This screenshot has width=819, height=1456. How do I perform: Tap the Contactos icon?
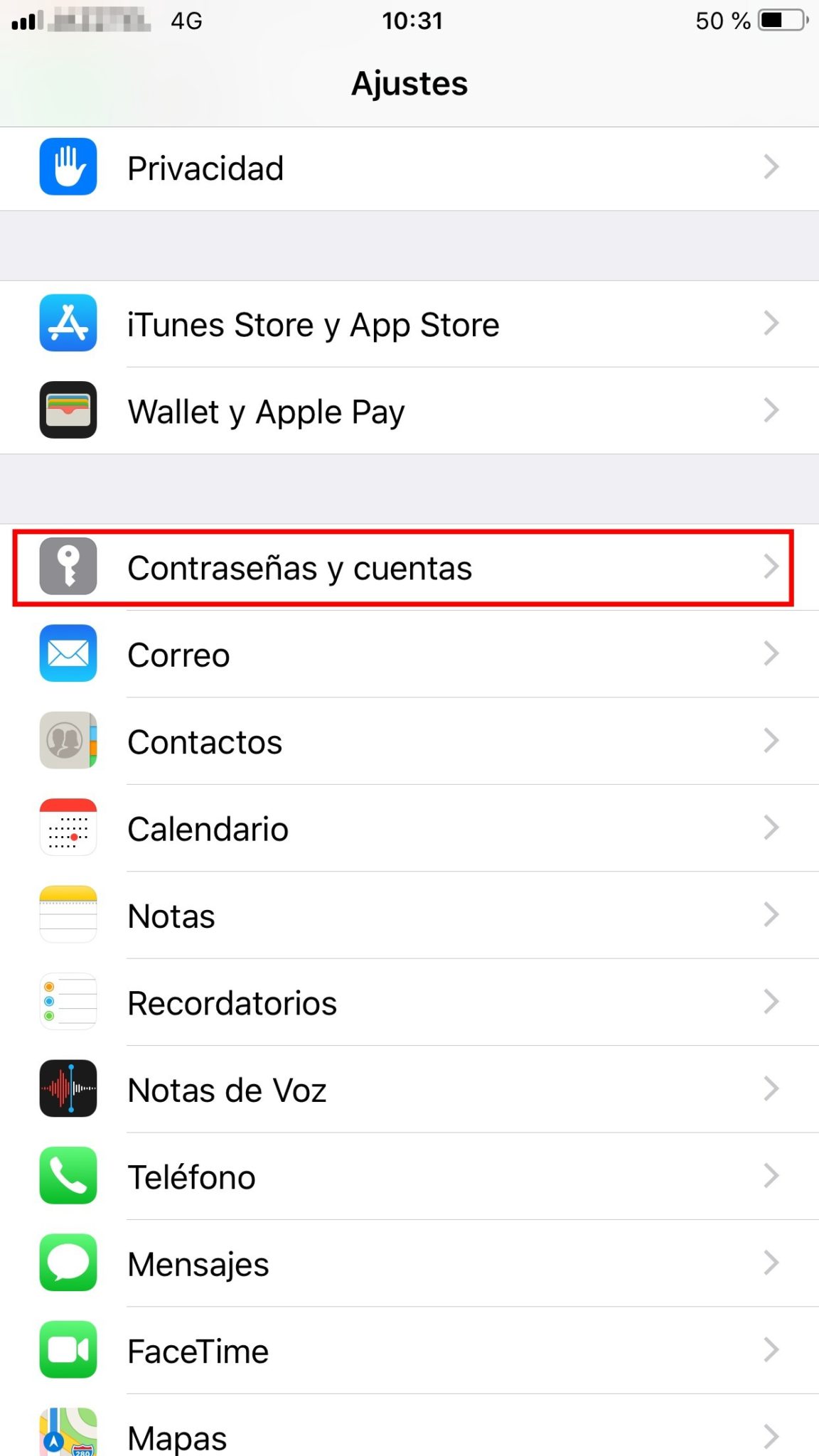click(68, 741)
